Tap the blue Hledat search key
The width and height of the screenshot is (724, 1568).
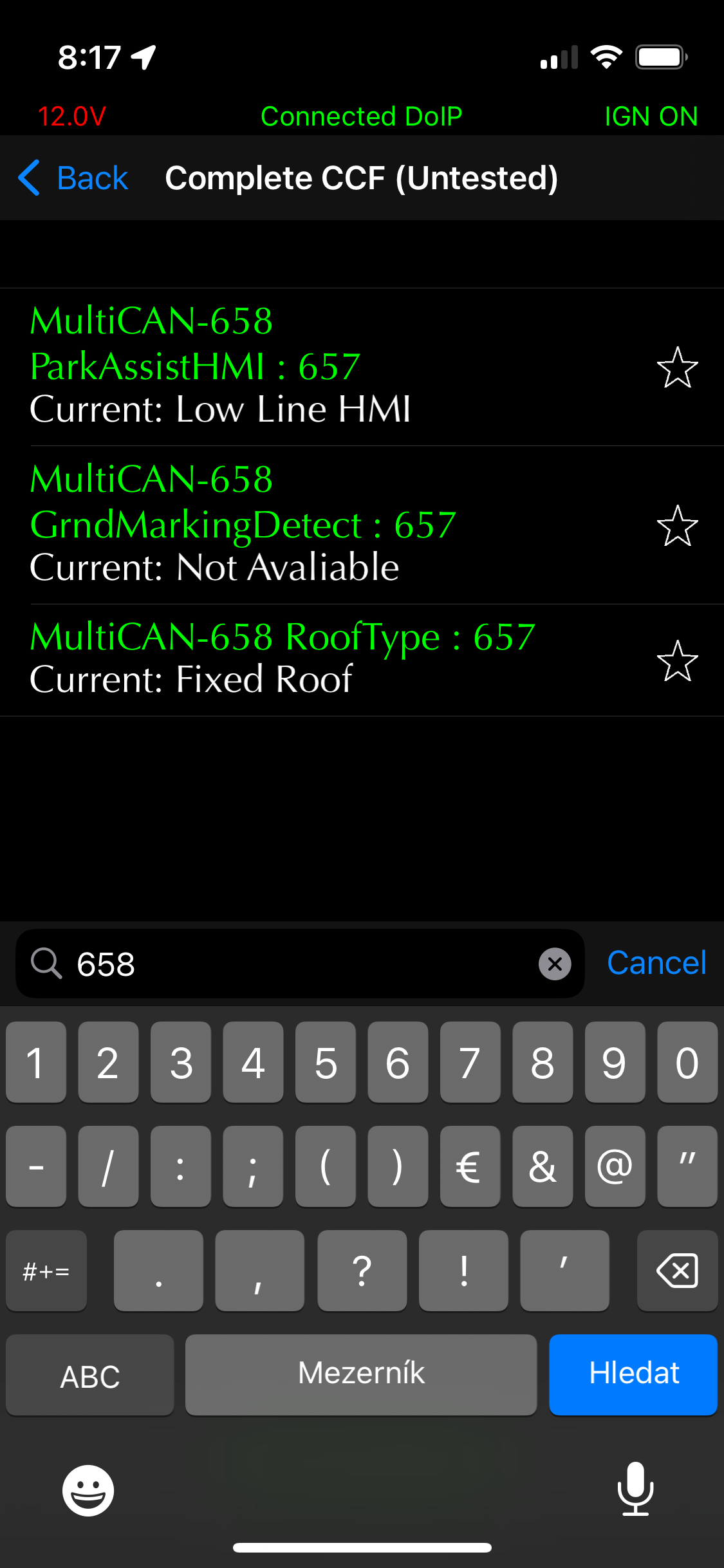point(633,1374)
